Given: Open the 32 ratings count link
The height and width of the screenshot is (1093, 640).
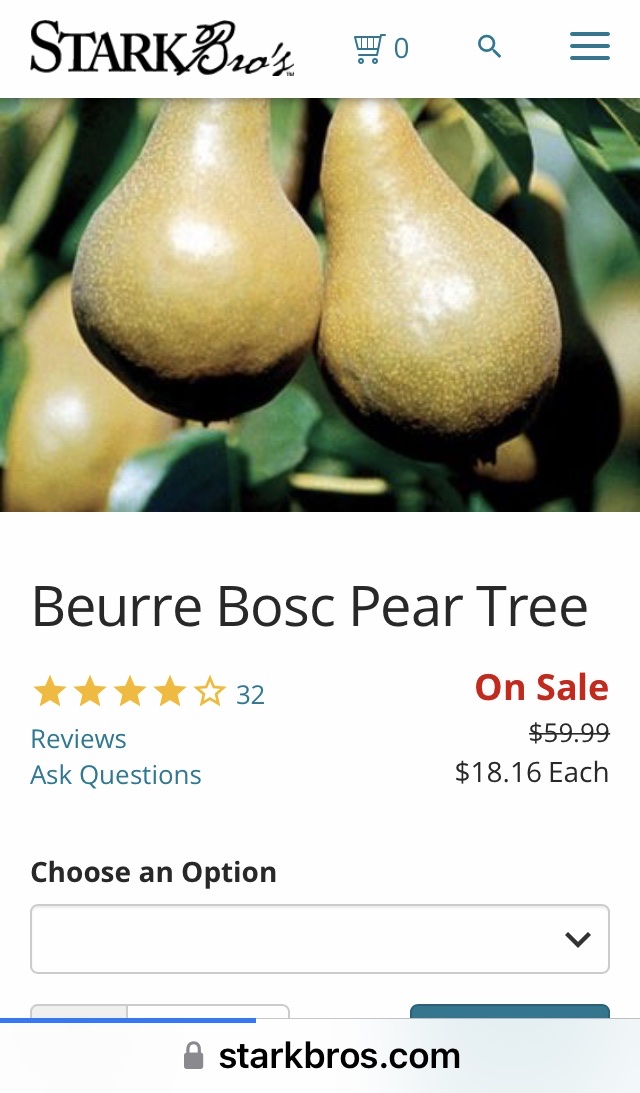Looking at the screenshot, I should click(250, 694).
